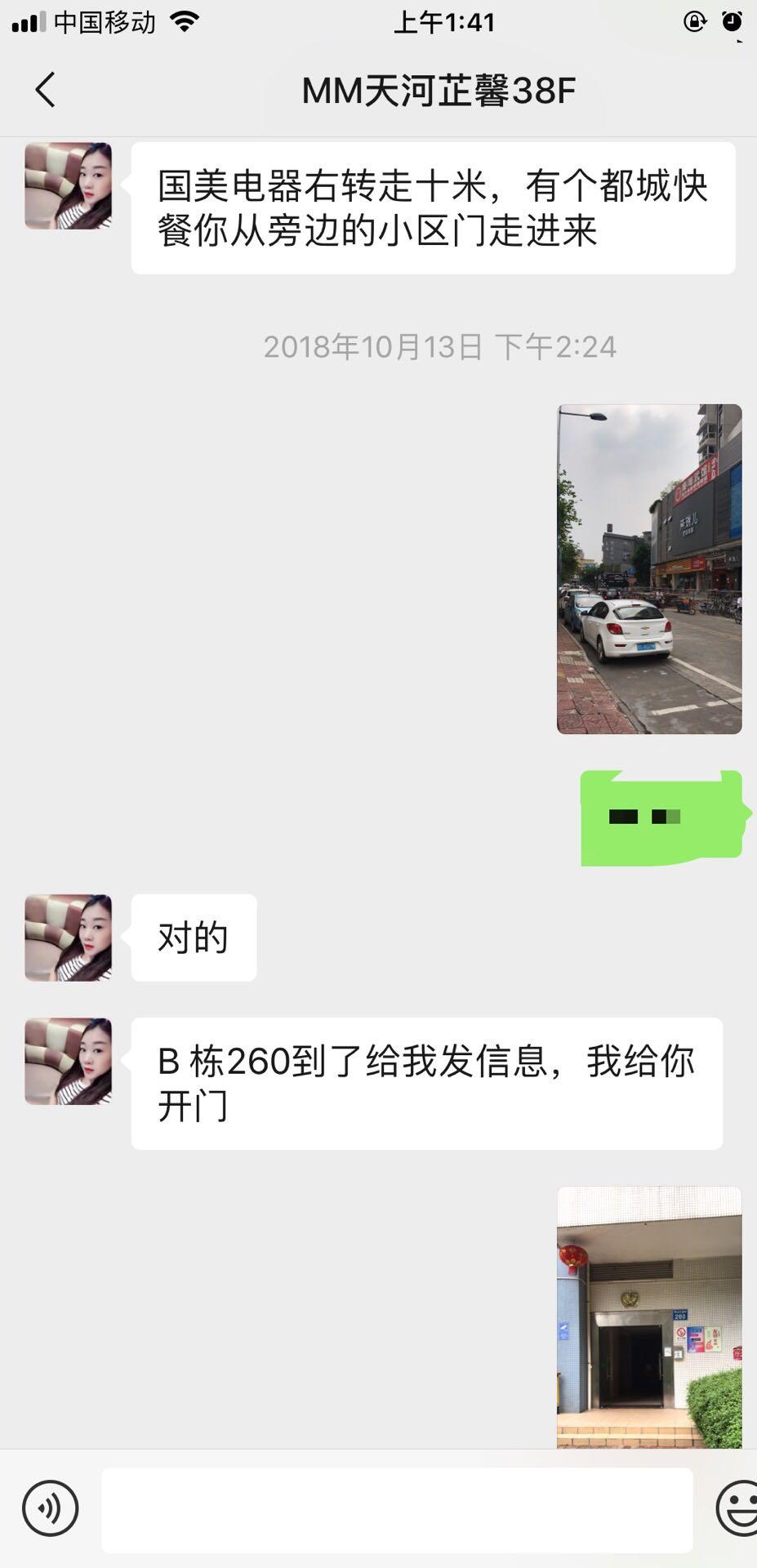Tap the avatar beside the 对的 message

click(x=69, y=938)
